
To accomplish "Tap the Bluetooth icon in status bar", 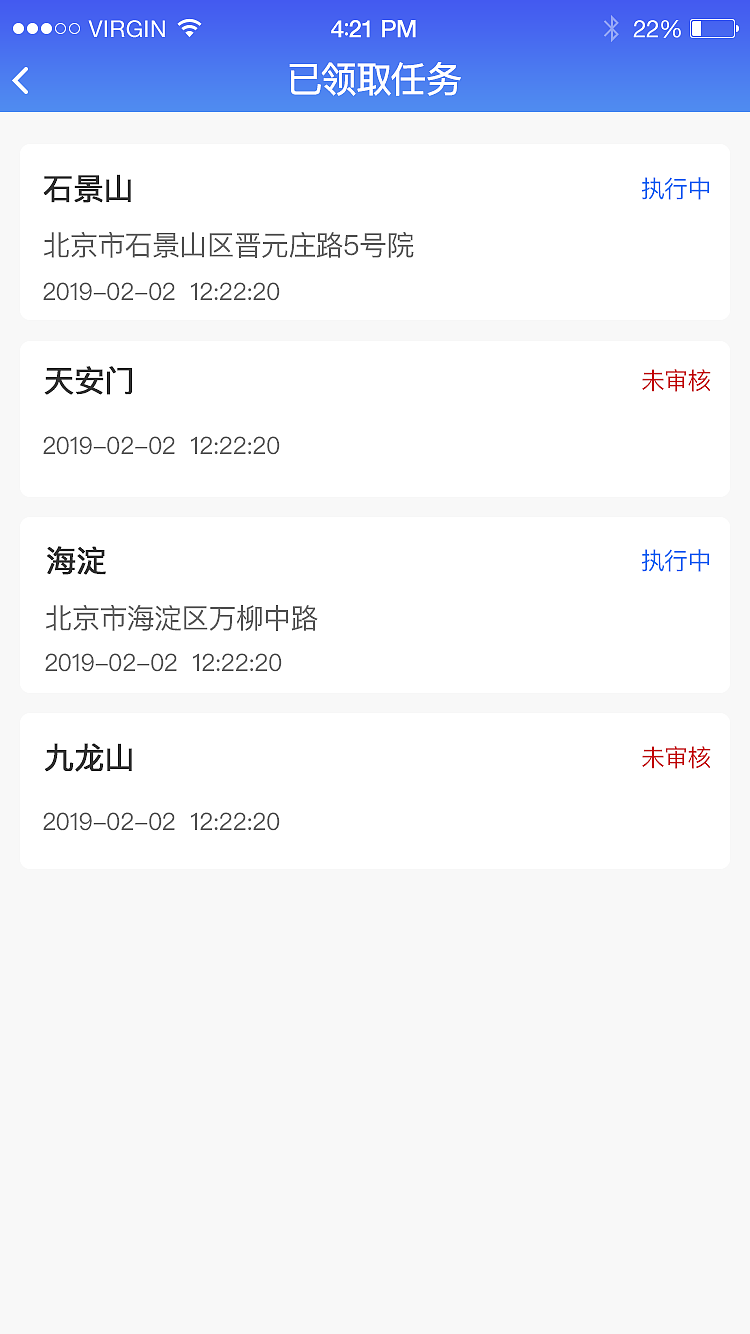I will [x=610, y=28].
